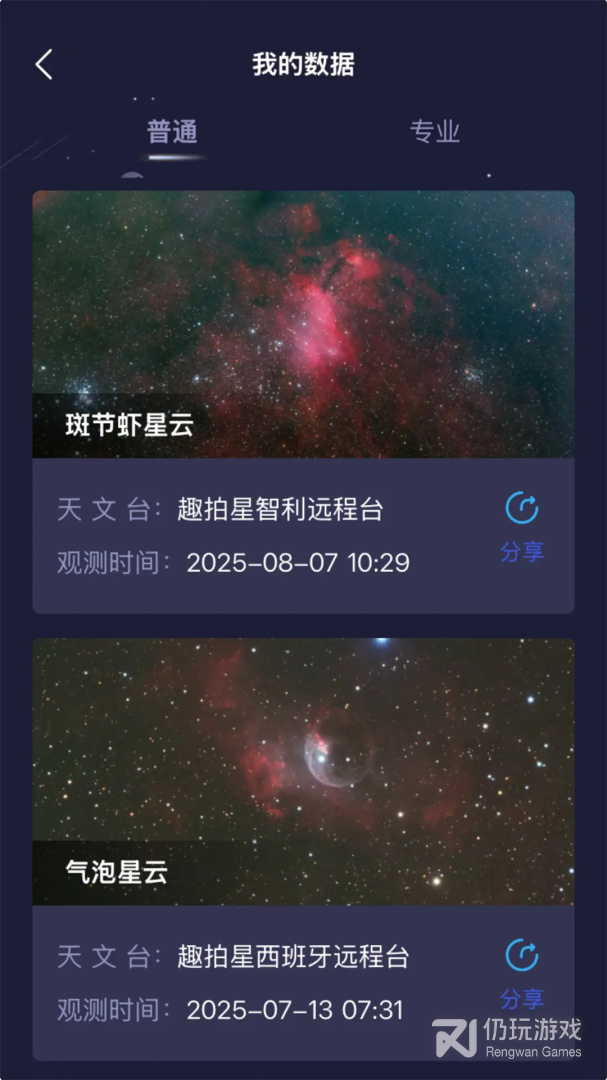Switch to the 专业 tab
607x1080 pixels.
click(x=434, y=132)
